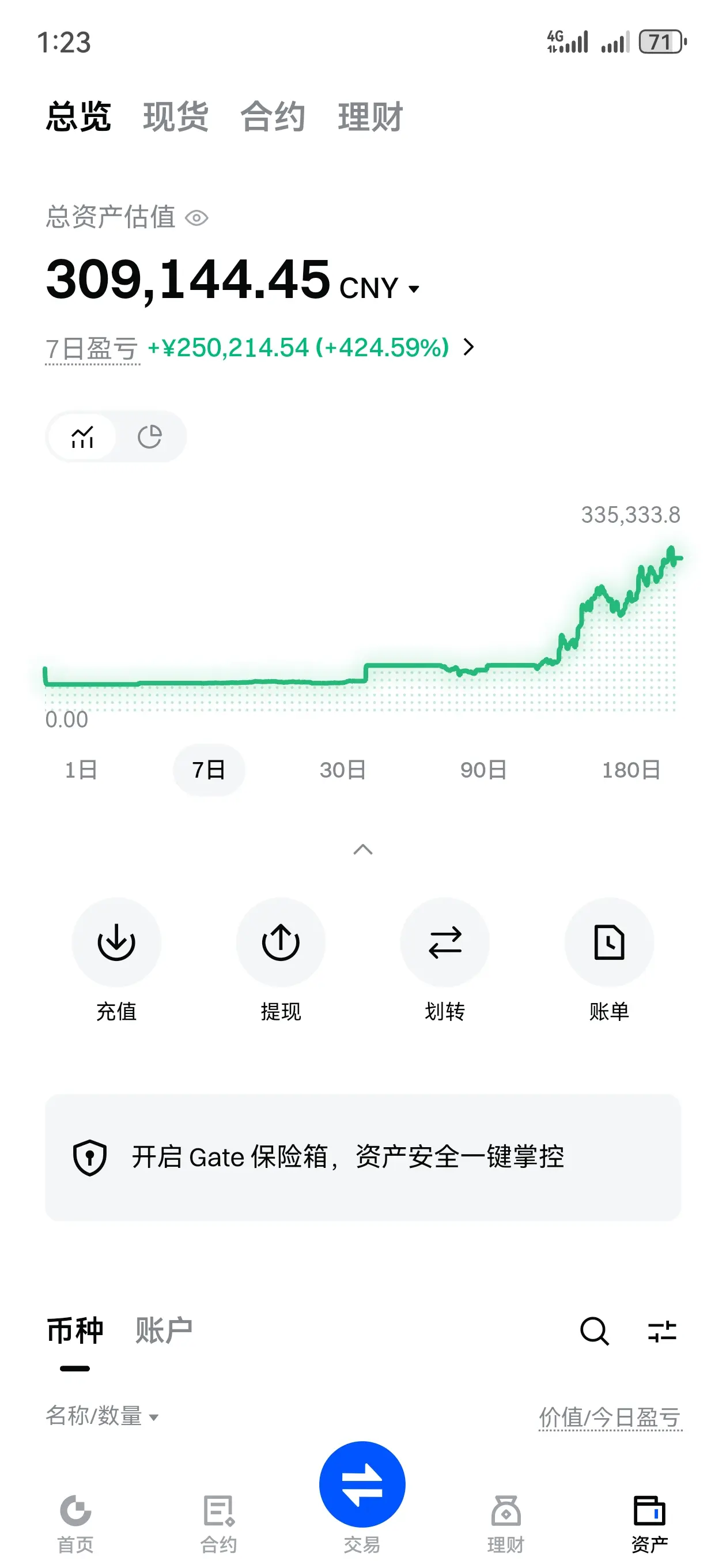
Task: Select the 90日 chart range
Action: pyautogui.click(x=483, y=770)
